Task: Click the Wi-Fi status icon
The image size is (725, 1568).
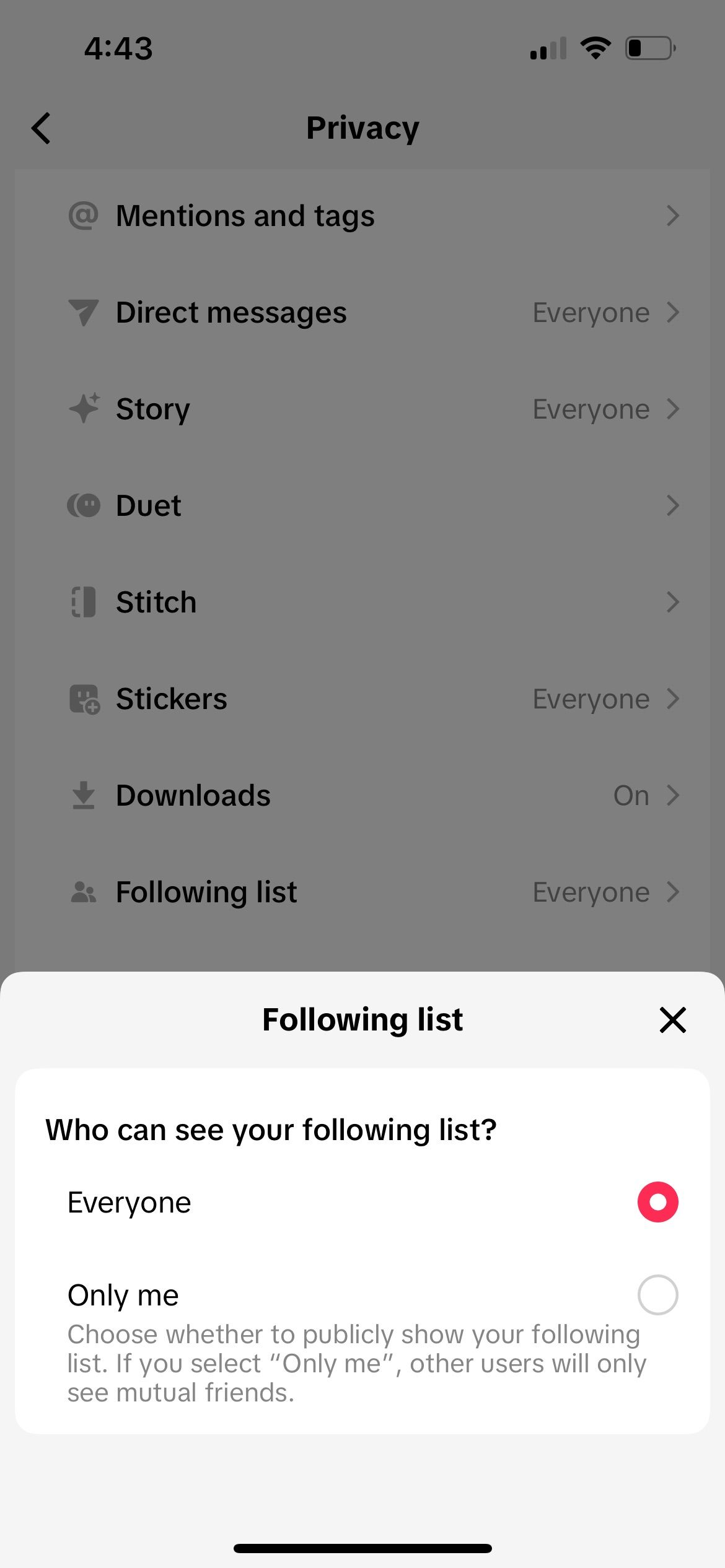Action: [x=595, y=48]
